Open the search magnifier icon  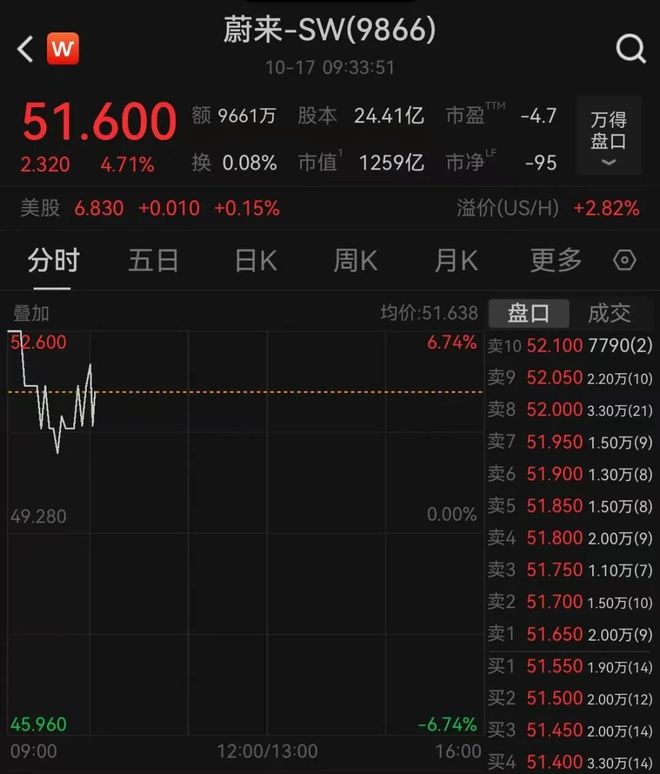pos(630,48)
